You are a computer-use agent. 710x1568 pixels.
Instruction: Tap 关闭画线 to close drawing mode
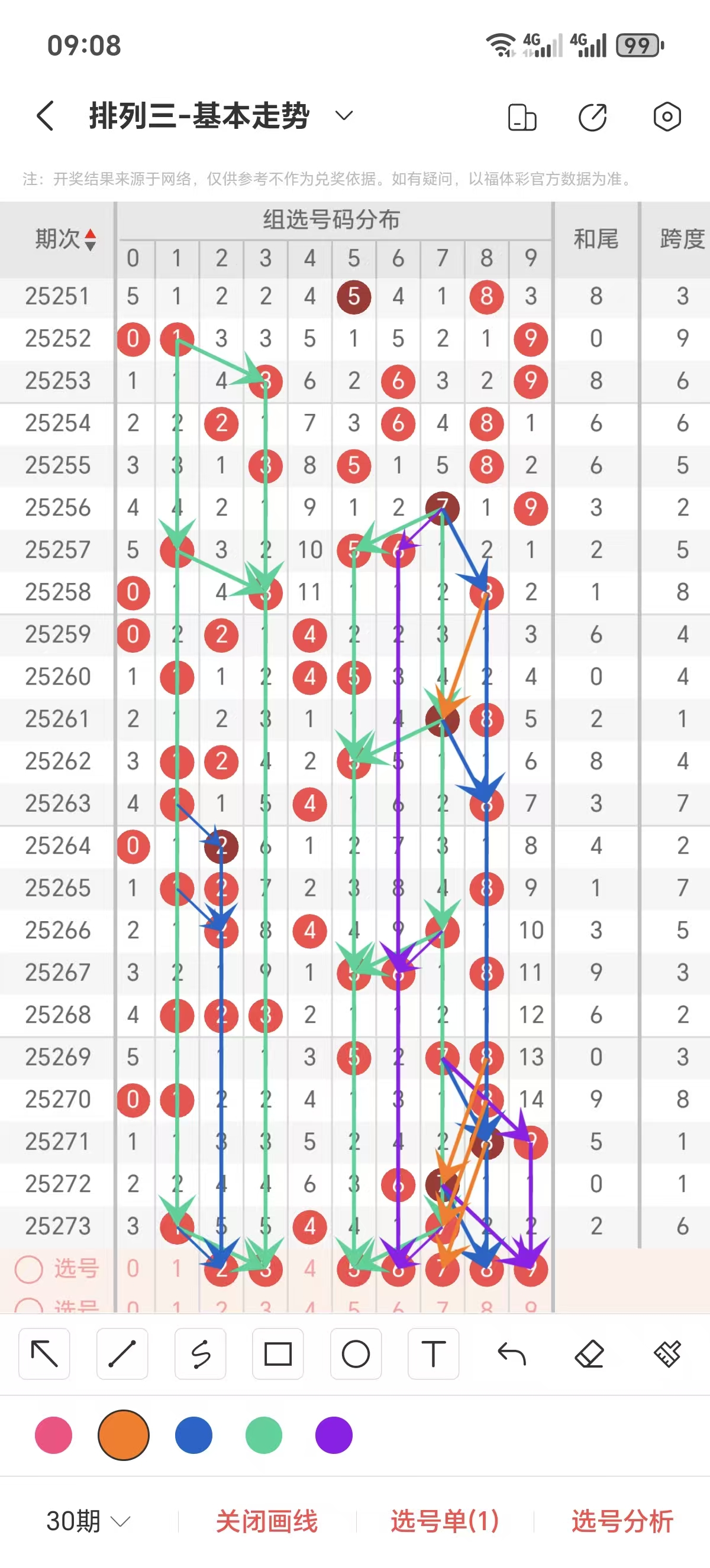[x=267, y=1522]
